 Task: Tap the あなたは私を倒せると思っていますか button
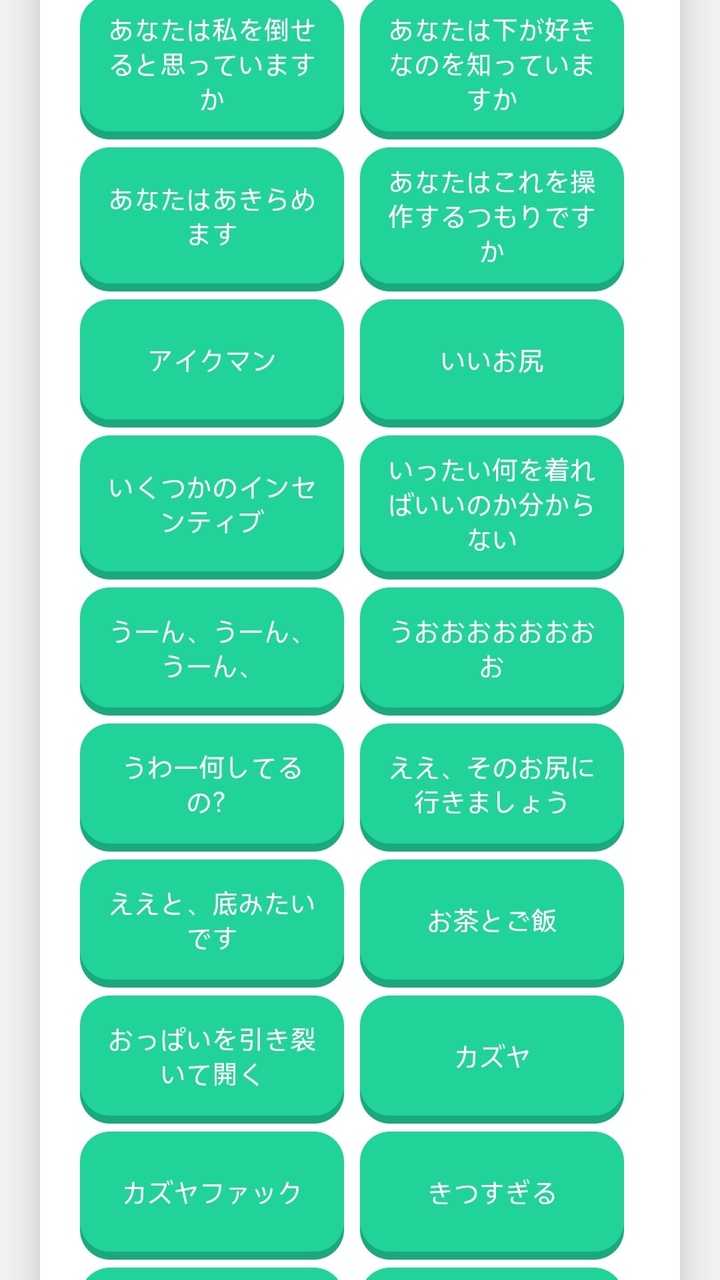click(212, 65)
